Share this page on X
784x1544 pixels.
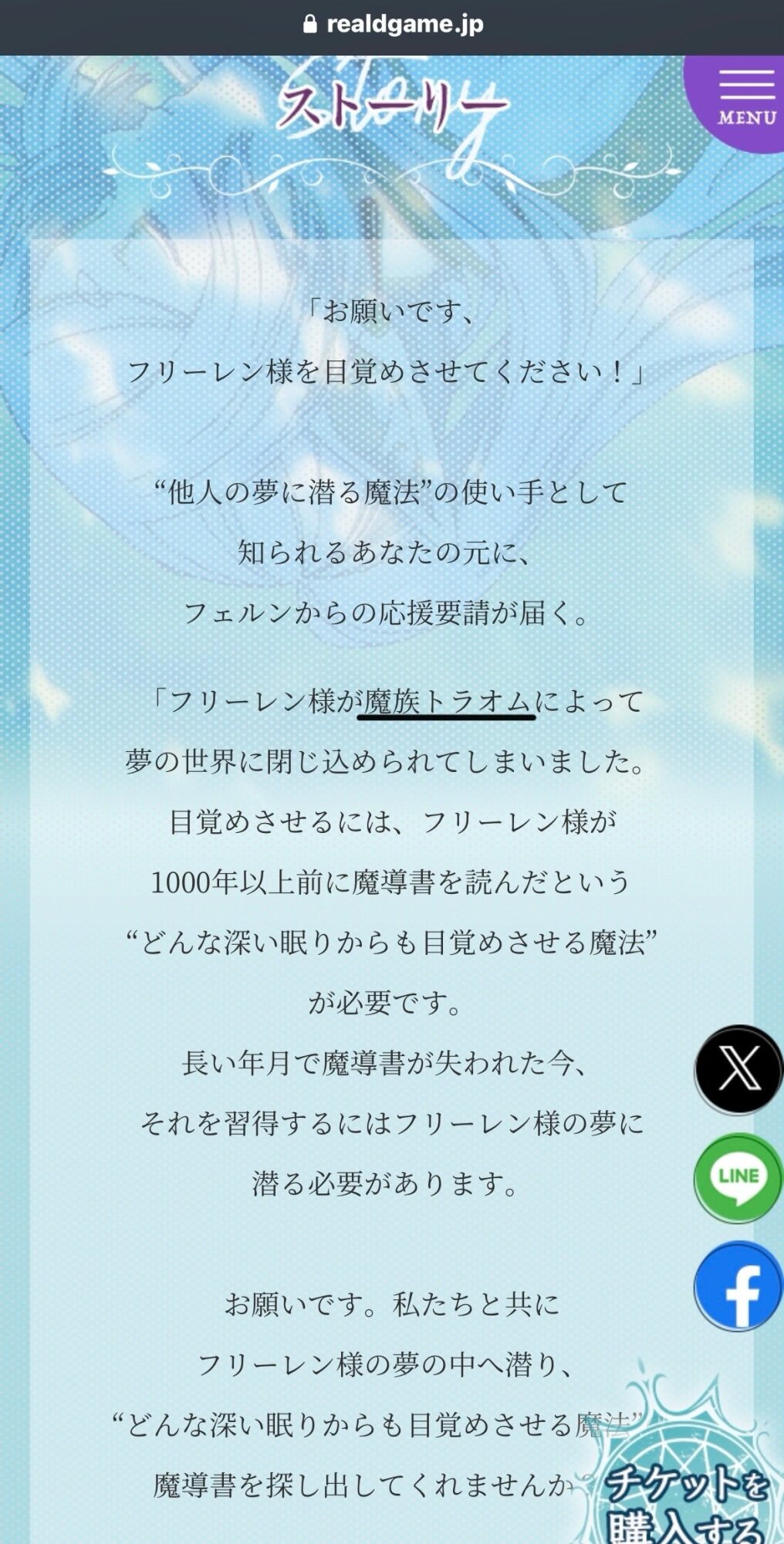(x=738, y=1069)
